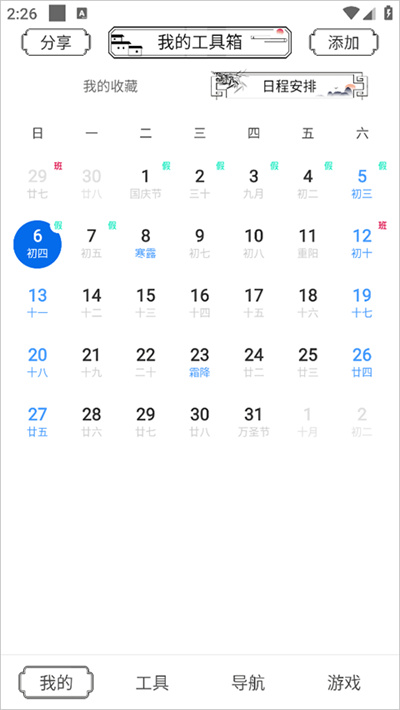This screenshot has width=400, height=710.
Task: Choose date 8 marked 寒露
Action: (x=145, y=244)
